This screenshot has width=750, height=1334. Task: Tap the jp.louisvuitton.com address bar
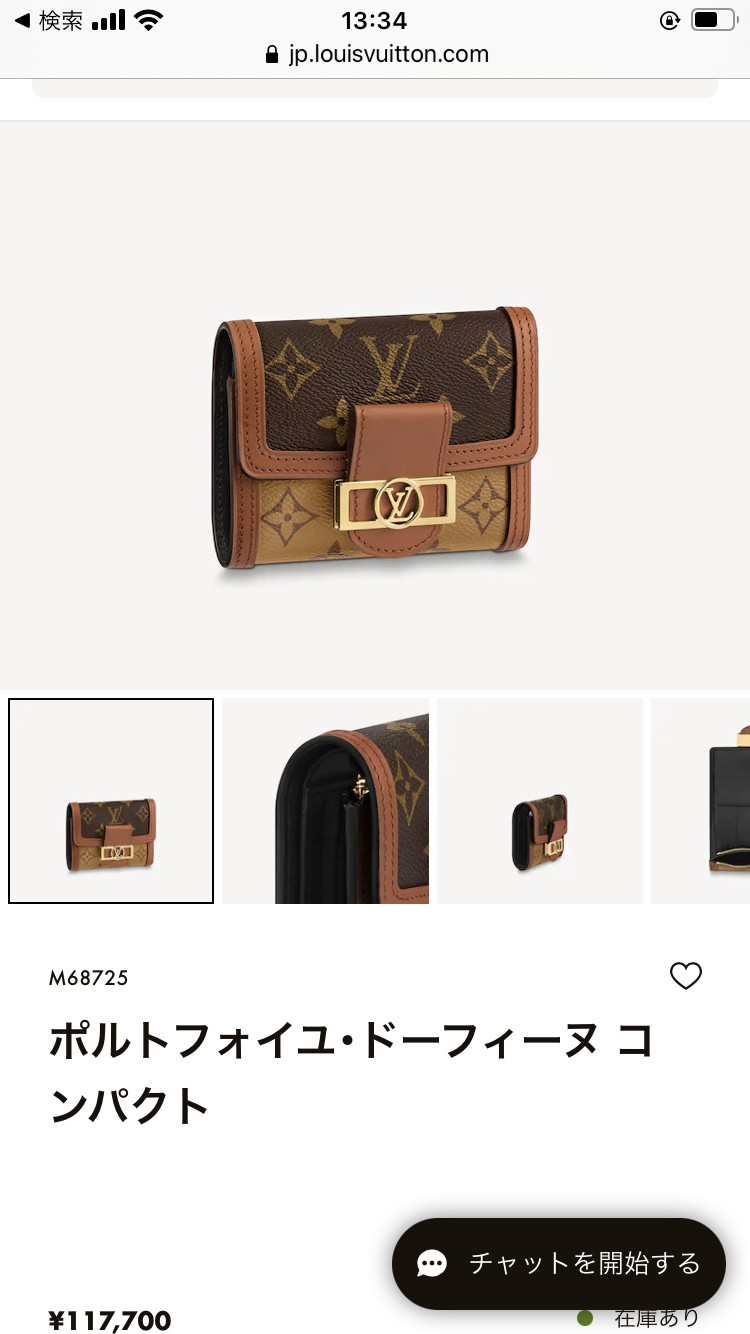378,54
